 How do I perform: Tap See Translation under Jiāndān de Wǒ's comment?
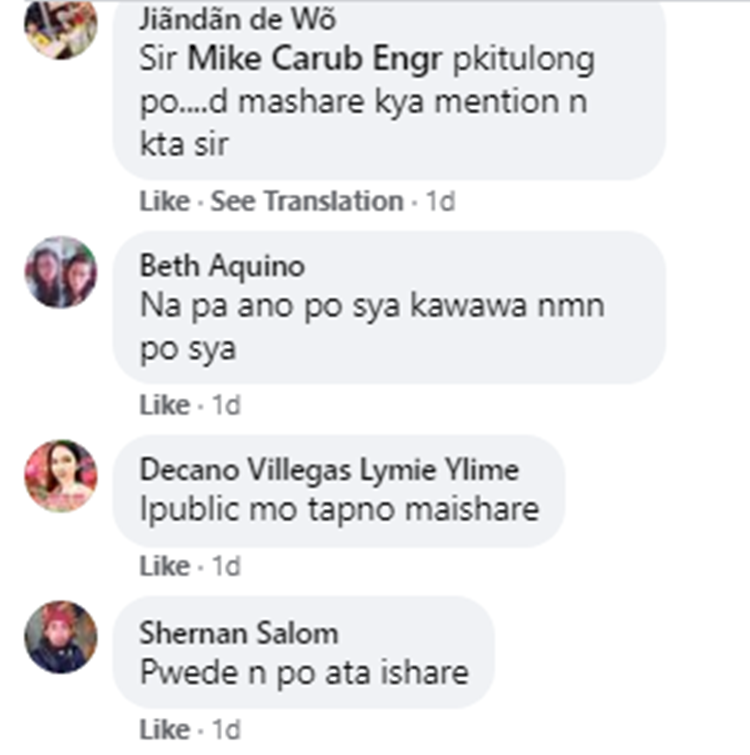tap(306, 201)
